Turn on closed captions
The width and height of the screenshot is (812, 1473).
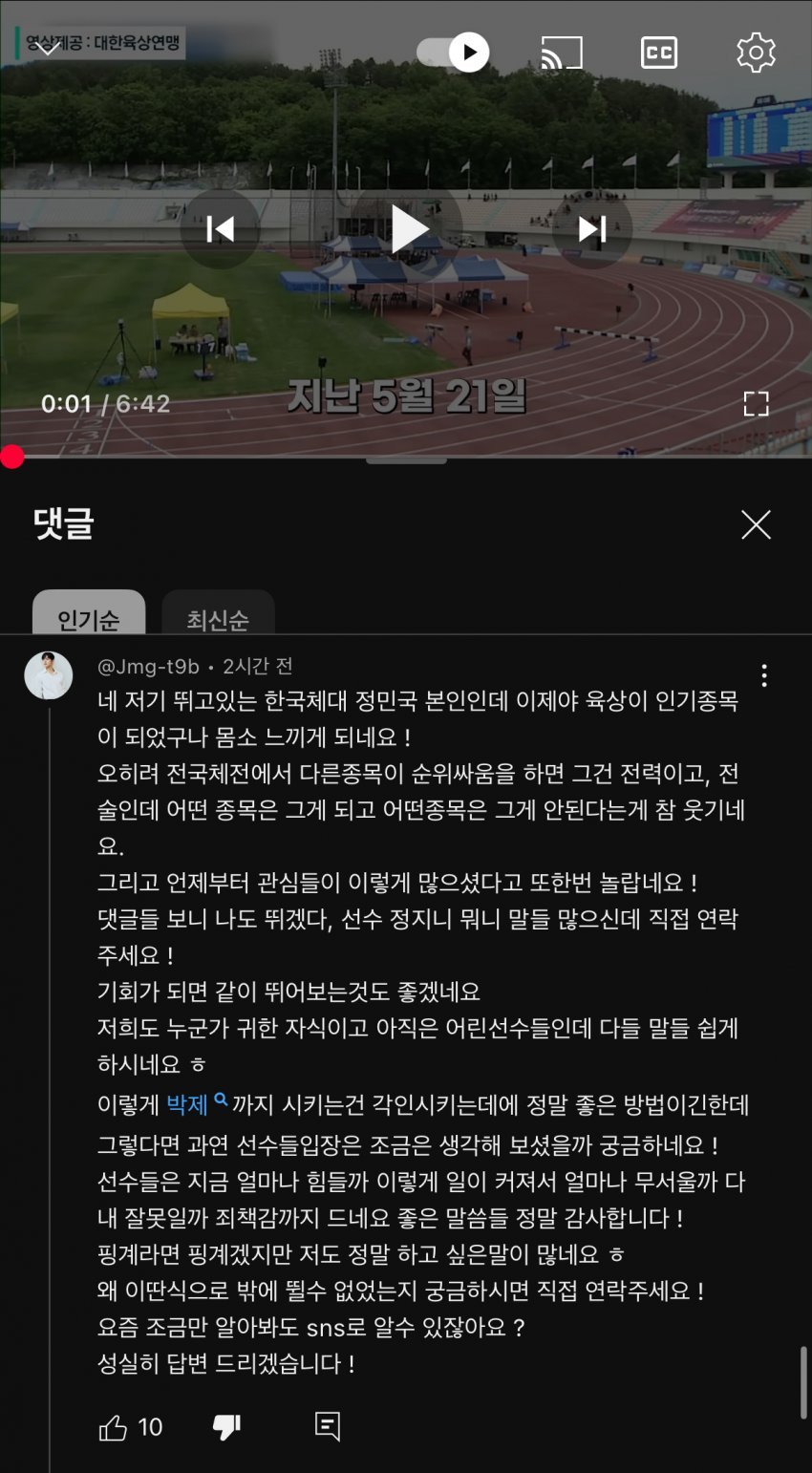point(659,53)
